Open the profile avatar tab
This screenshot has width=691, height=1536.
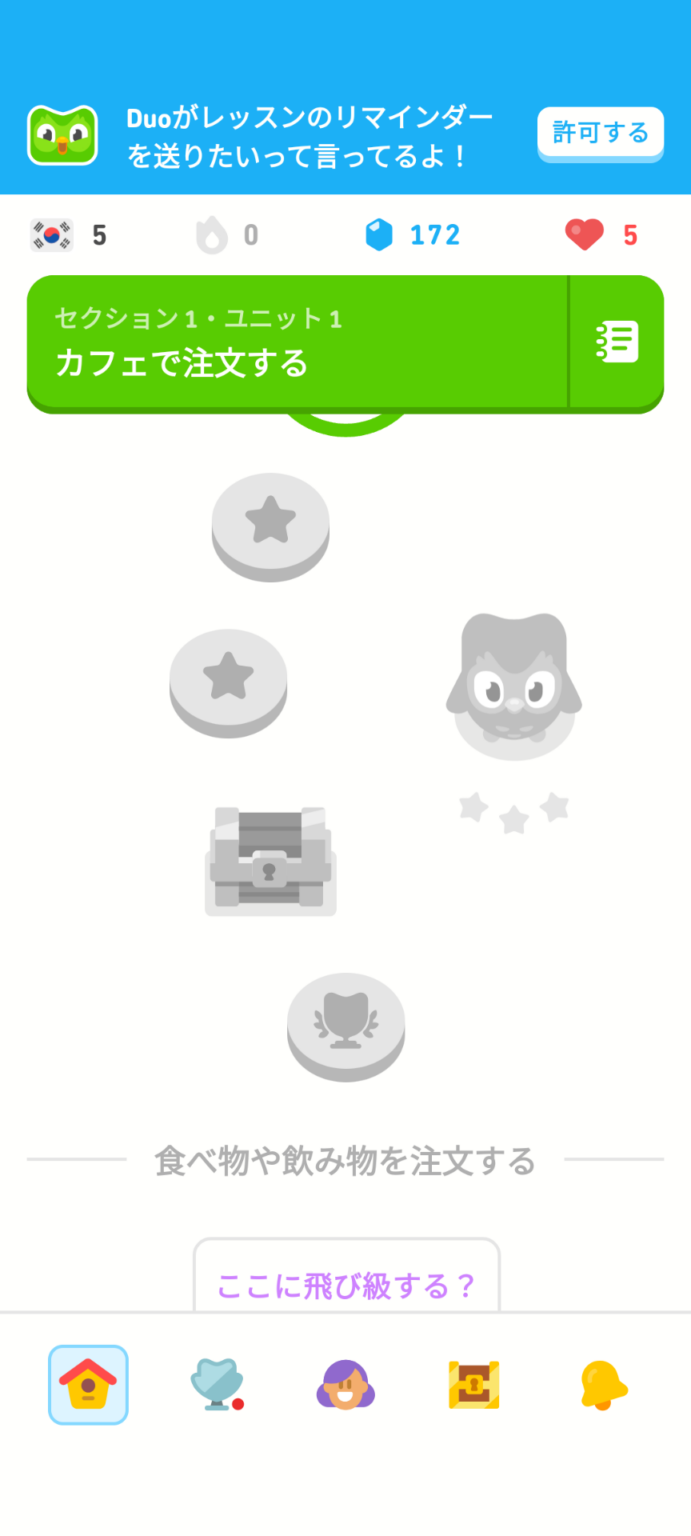345,1385
